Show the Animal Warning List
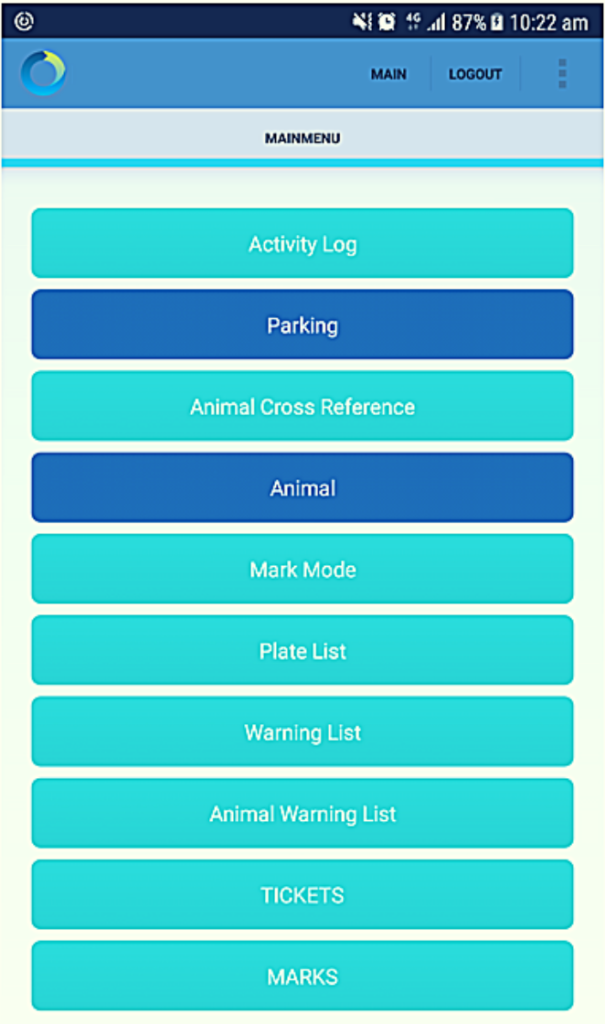 pyautogui.click(x=302, y=813)
